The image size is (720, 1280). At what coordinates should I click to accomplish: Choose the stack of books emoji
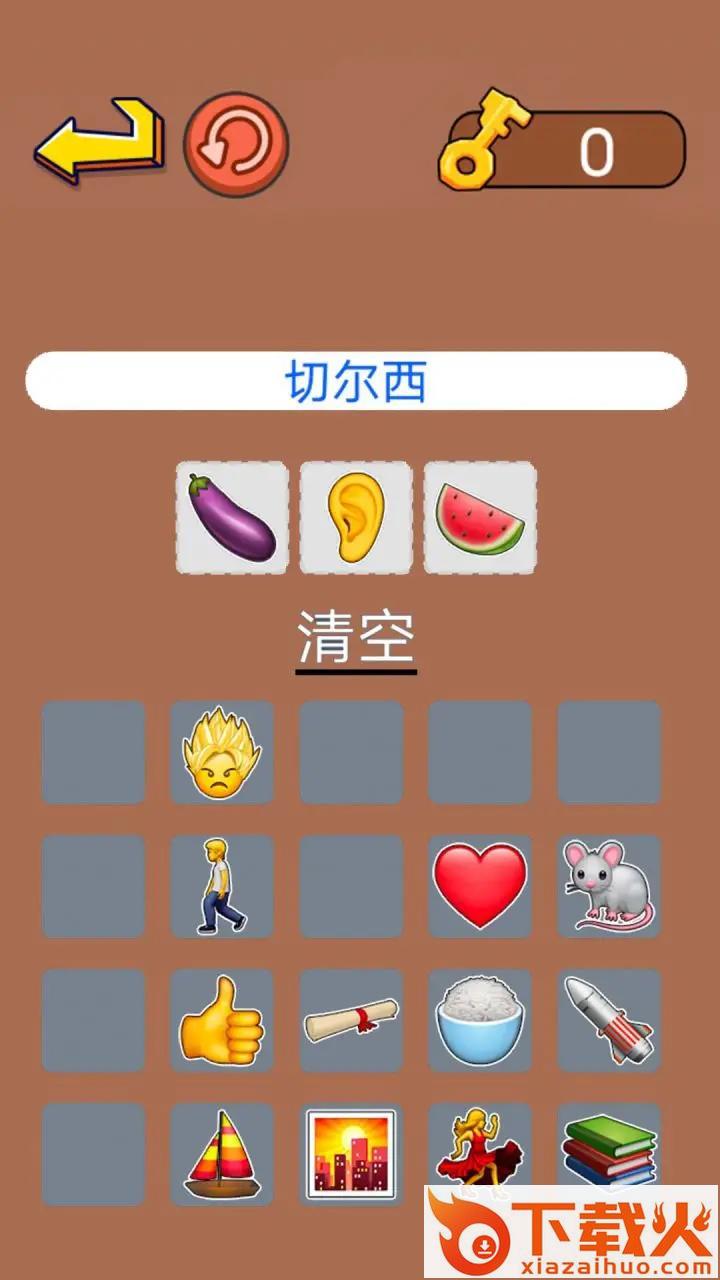coord(609,1150)
